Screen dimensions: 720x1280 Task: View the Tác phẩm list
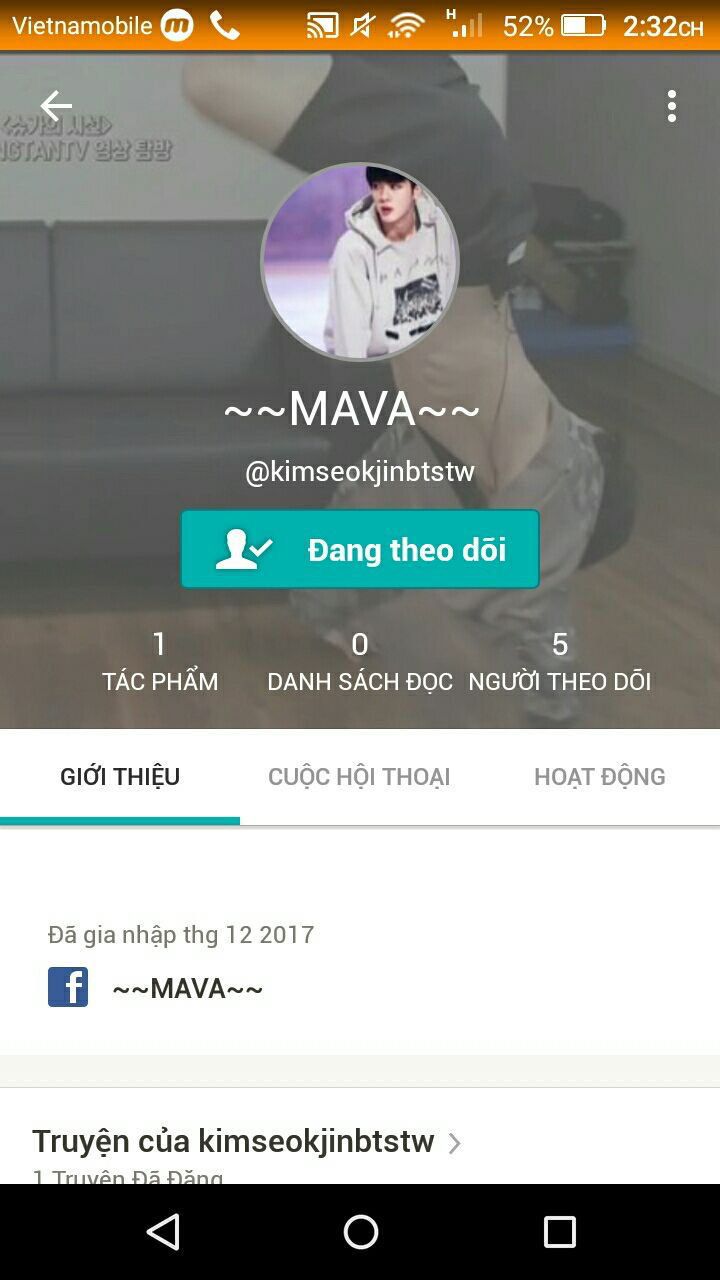point(159,662)
